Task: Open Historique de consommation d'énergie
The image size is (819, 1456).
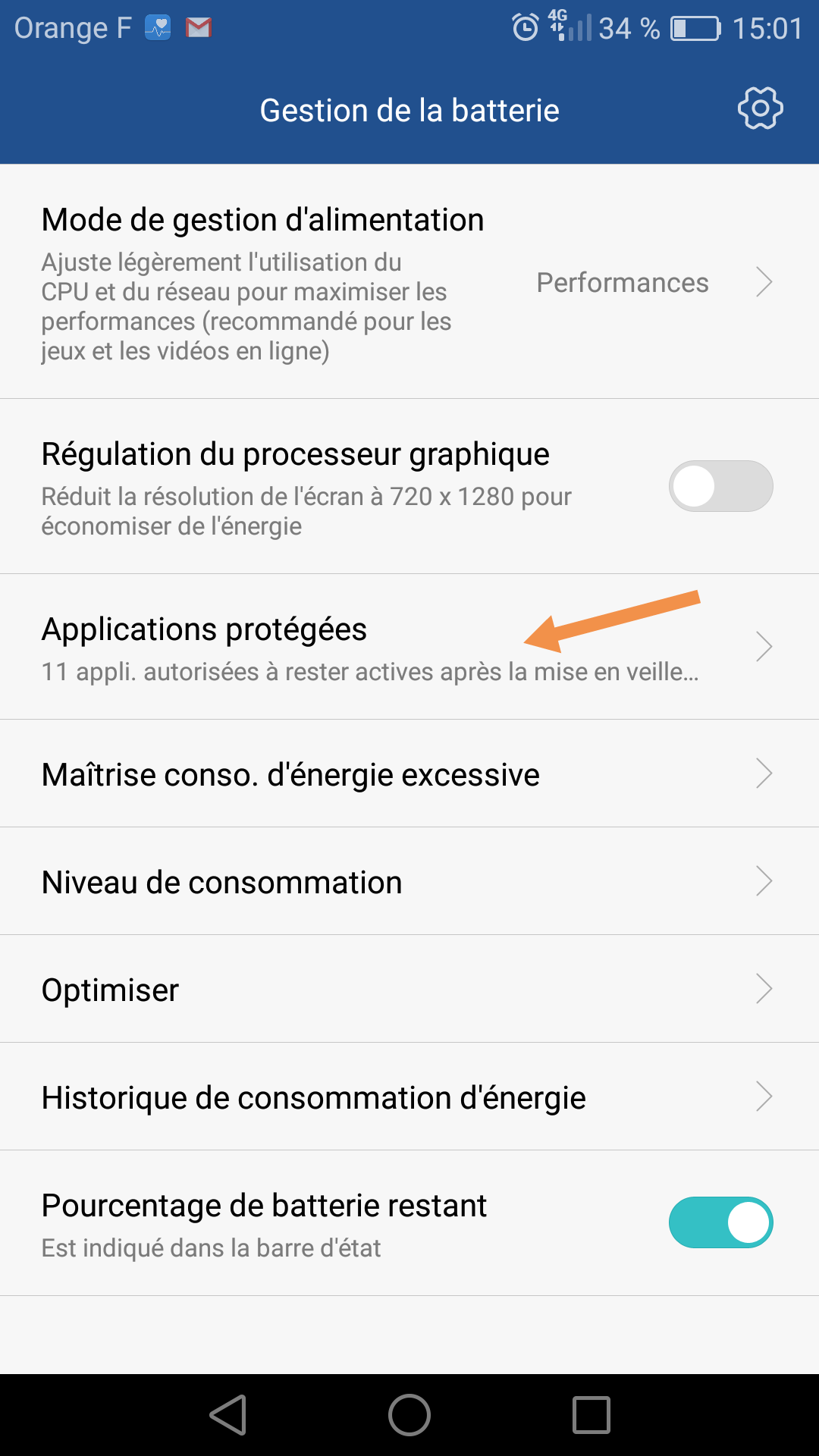Action: point(409,1097)
